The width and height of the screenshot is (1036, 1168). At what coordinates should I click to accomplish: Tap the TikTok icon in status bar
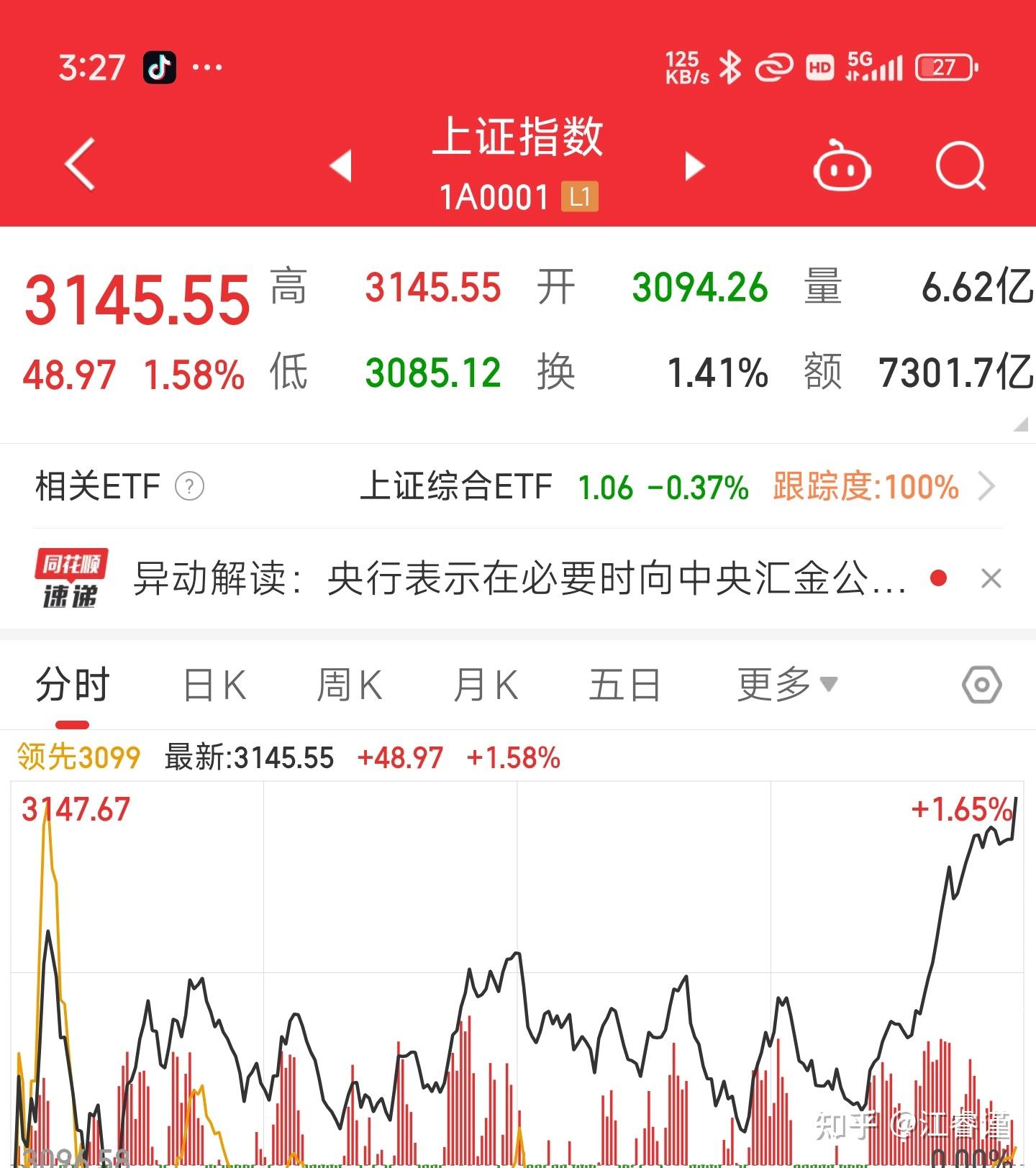[160, 66]
